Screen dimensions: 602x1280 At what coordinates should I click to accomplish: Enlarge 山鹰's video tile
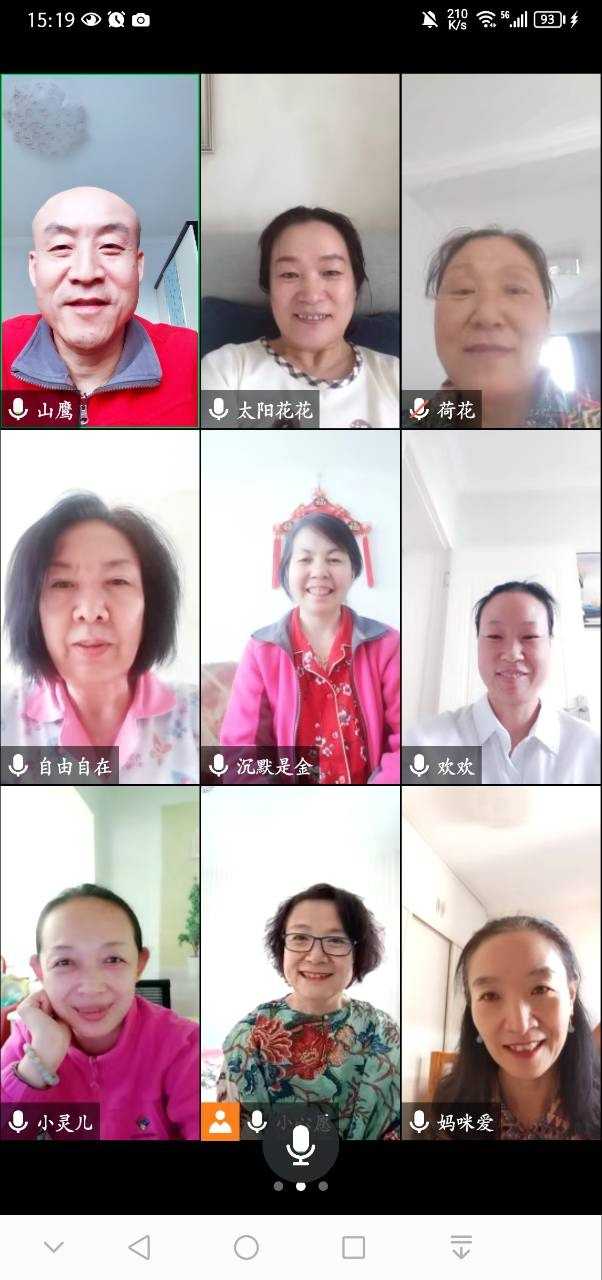(100, 250)
